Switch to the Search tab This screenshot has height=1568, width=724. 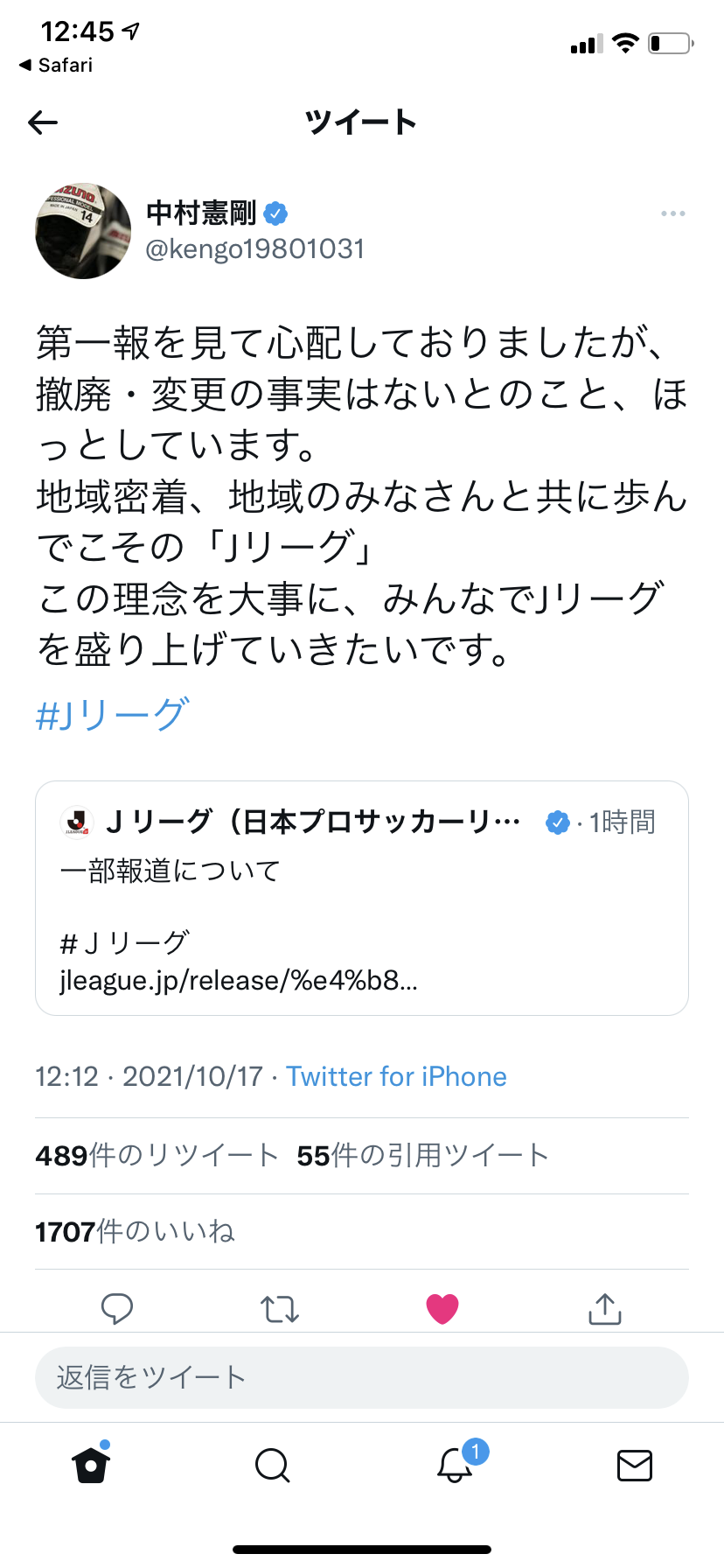[x=272, y=1465]
